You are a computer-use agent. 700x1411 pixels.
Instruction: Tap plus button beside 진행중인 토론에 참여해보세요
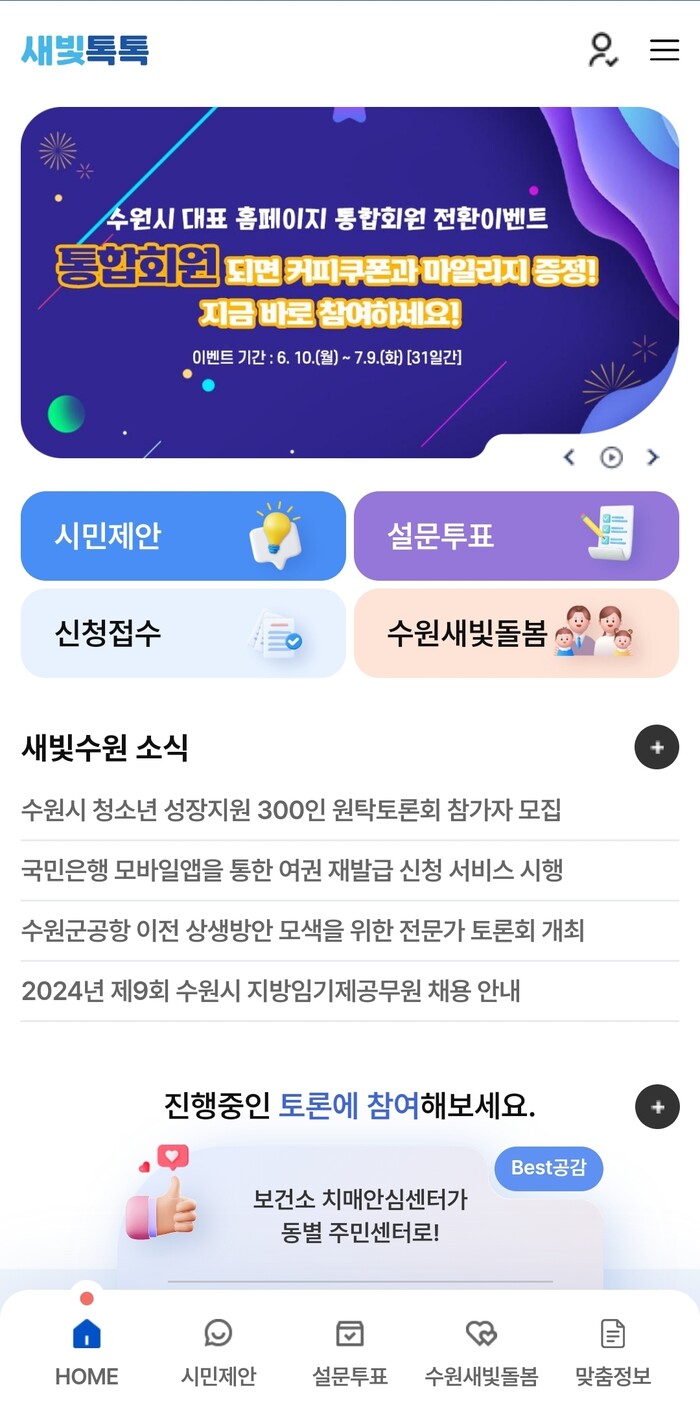click(657, 1107)
